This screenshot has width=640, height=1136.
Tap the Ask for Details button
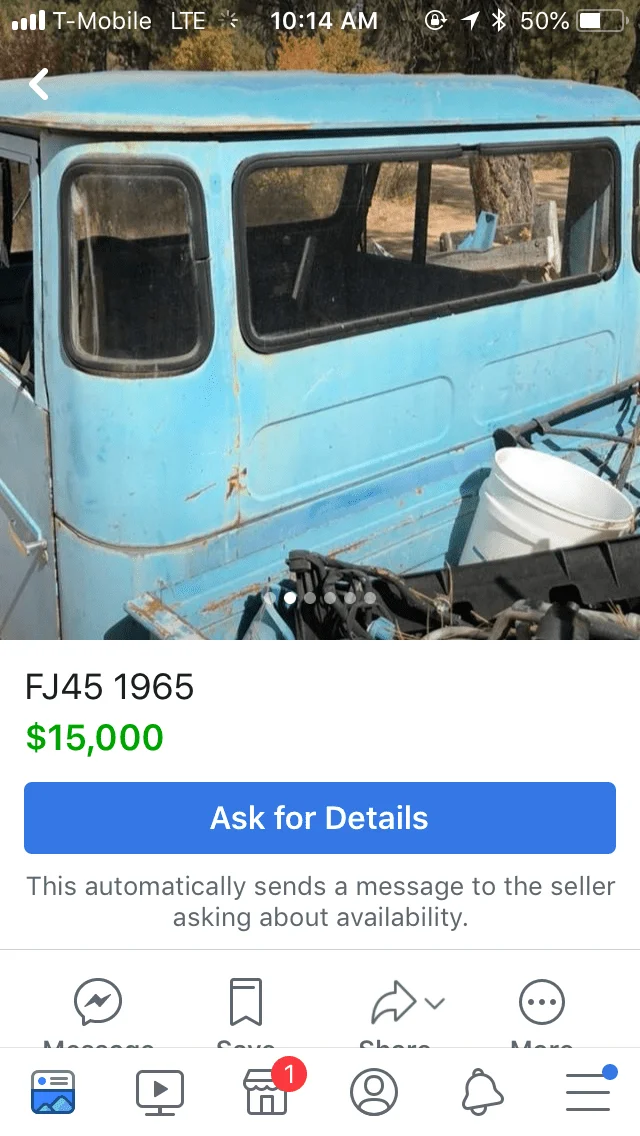[x=320, y=818]
